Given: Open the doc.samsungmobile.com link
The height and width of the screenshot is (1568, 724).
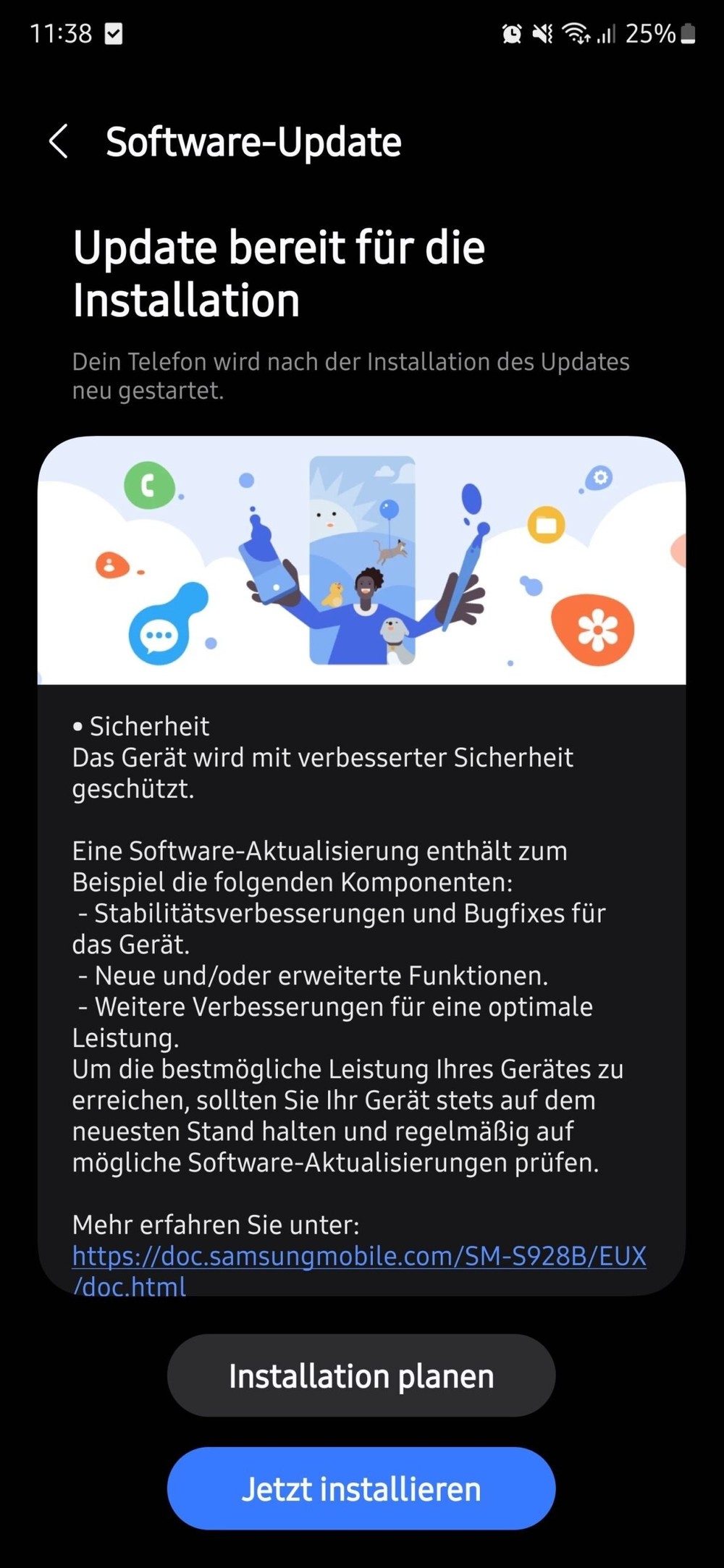Looking at the screenshot, I should point(359,1256).
